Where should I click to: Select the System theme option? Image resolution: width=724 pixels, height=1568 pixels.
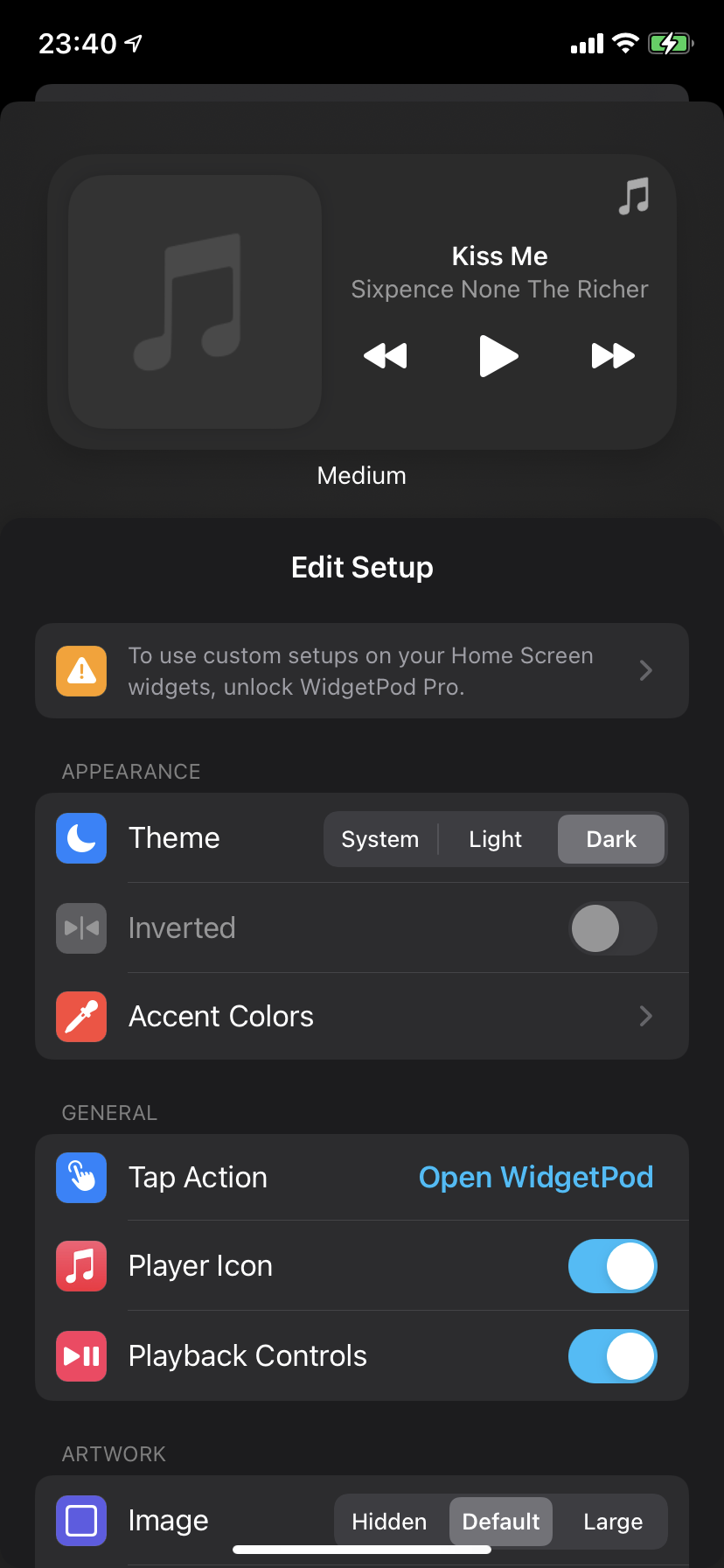coord(380,839)
